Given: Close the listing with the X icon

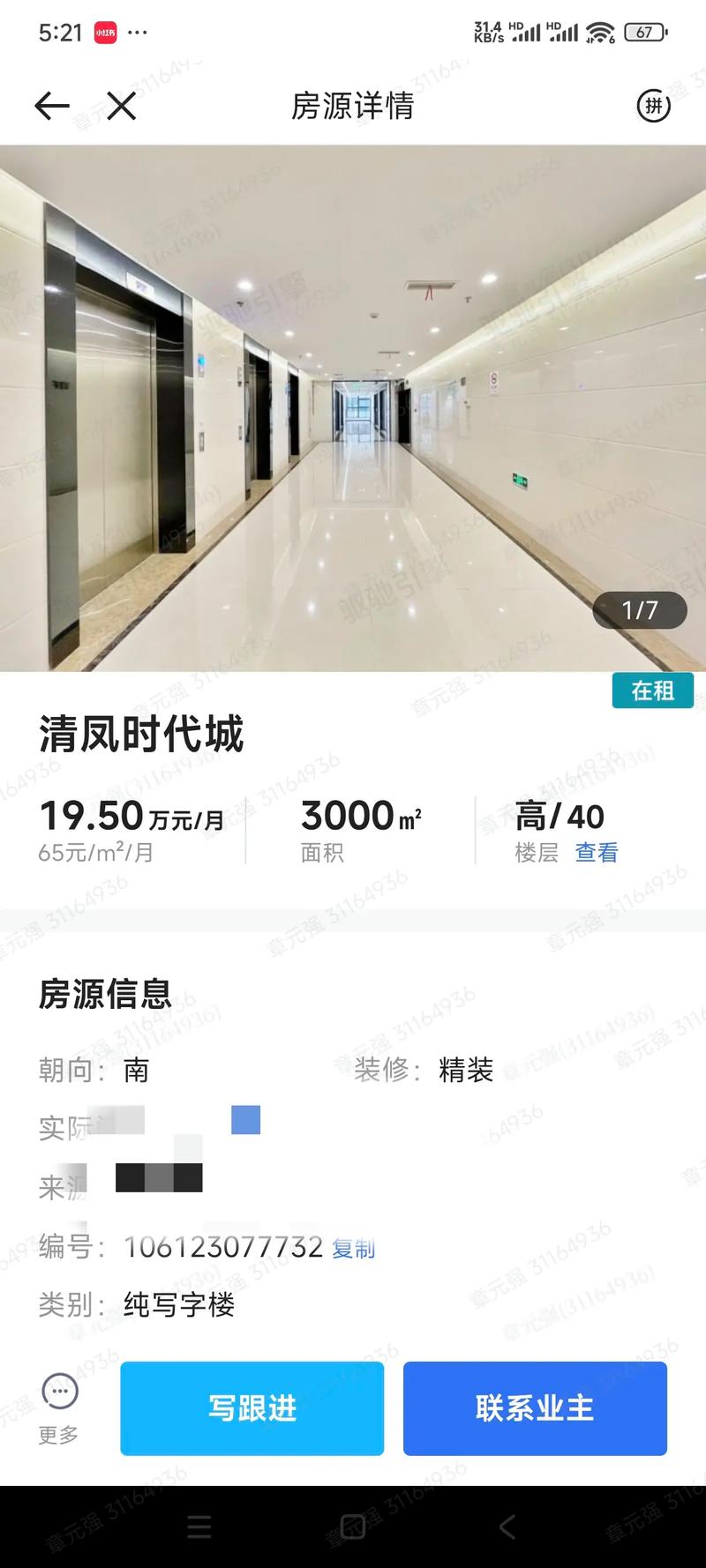Looking at the screenshot, I should tap(122, 107).
